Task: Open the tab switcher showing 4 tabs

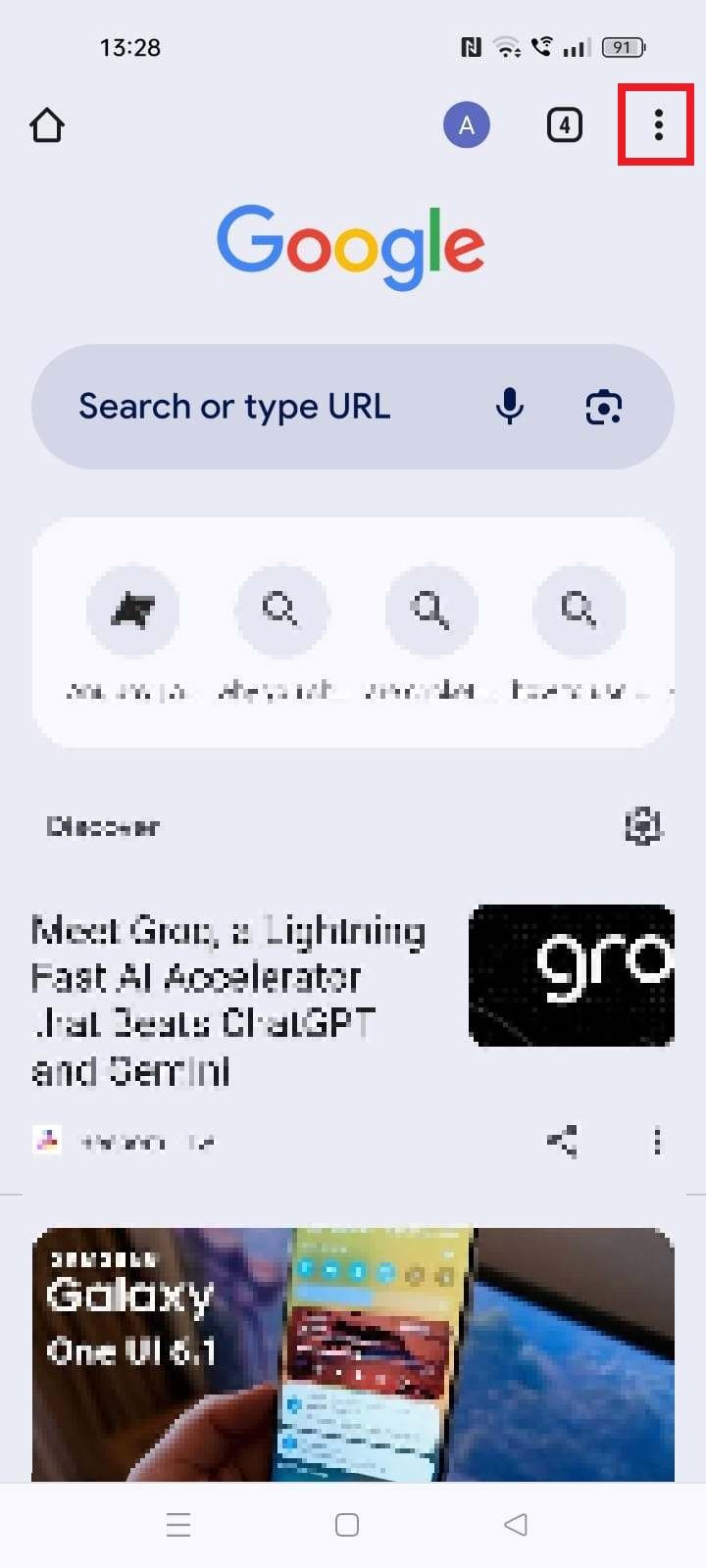Action: 564,125
